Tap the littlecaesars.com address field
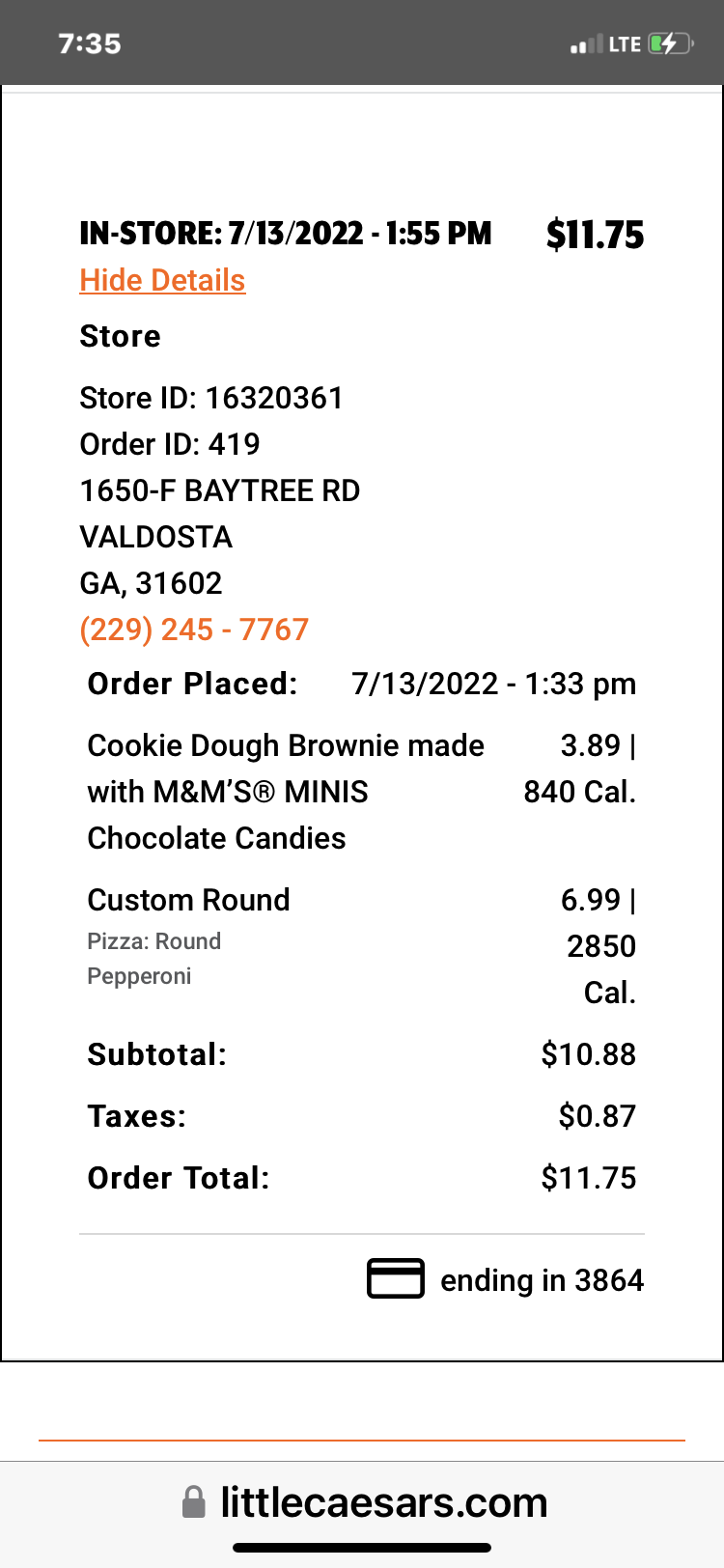Viewport: 724px width, 1568px height. click(382, 1502)
